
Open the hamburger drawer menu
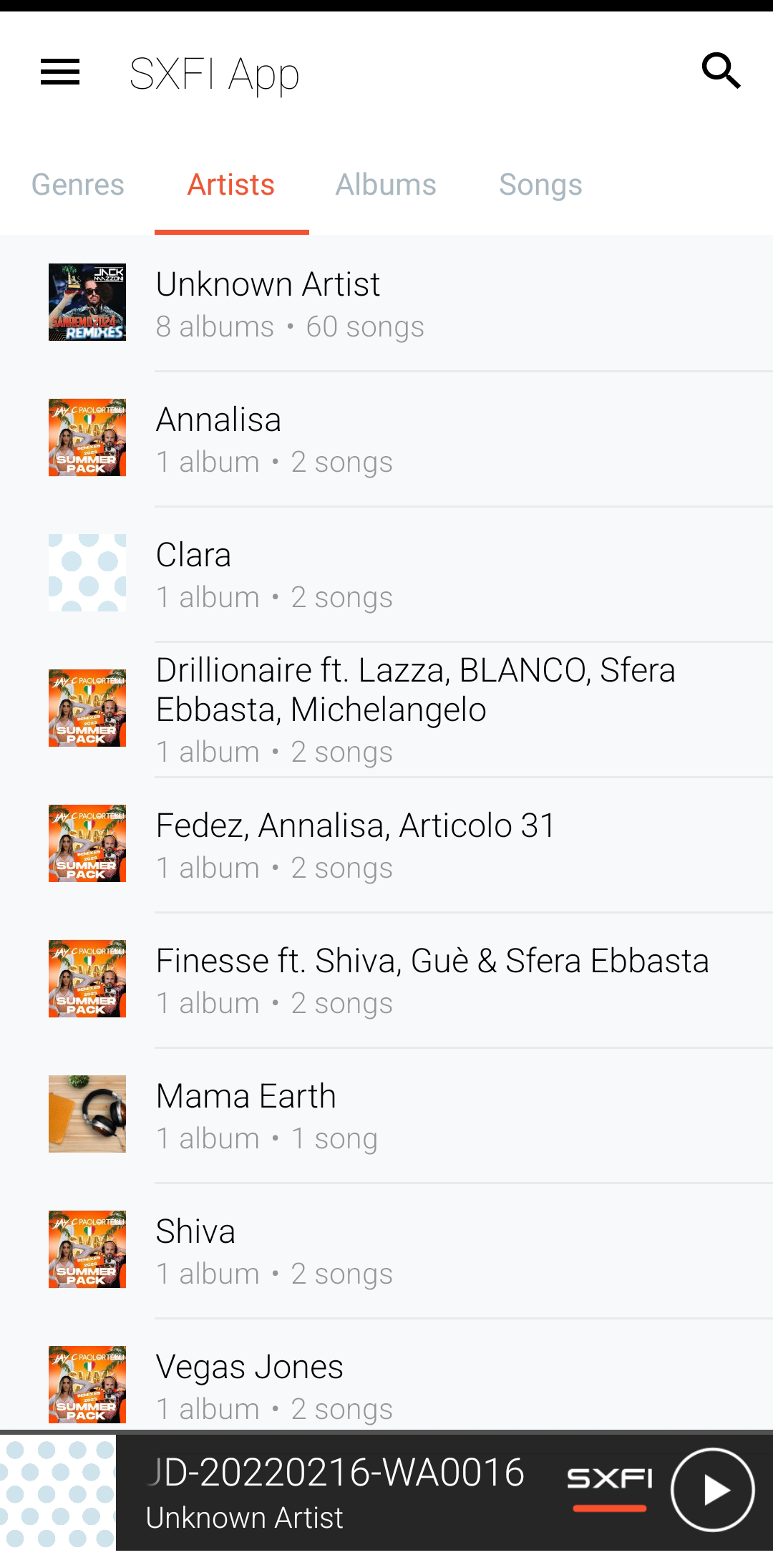(x=60, y=72)
